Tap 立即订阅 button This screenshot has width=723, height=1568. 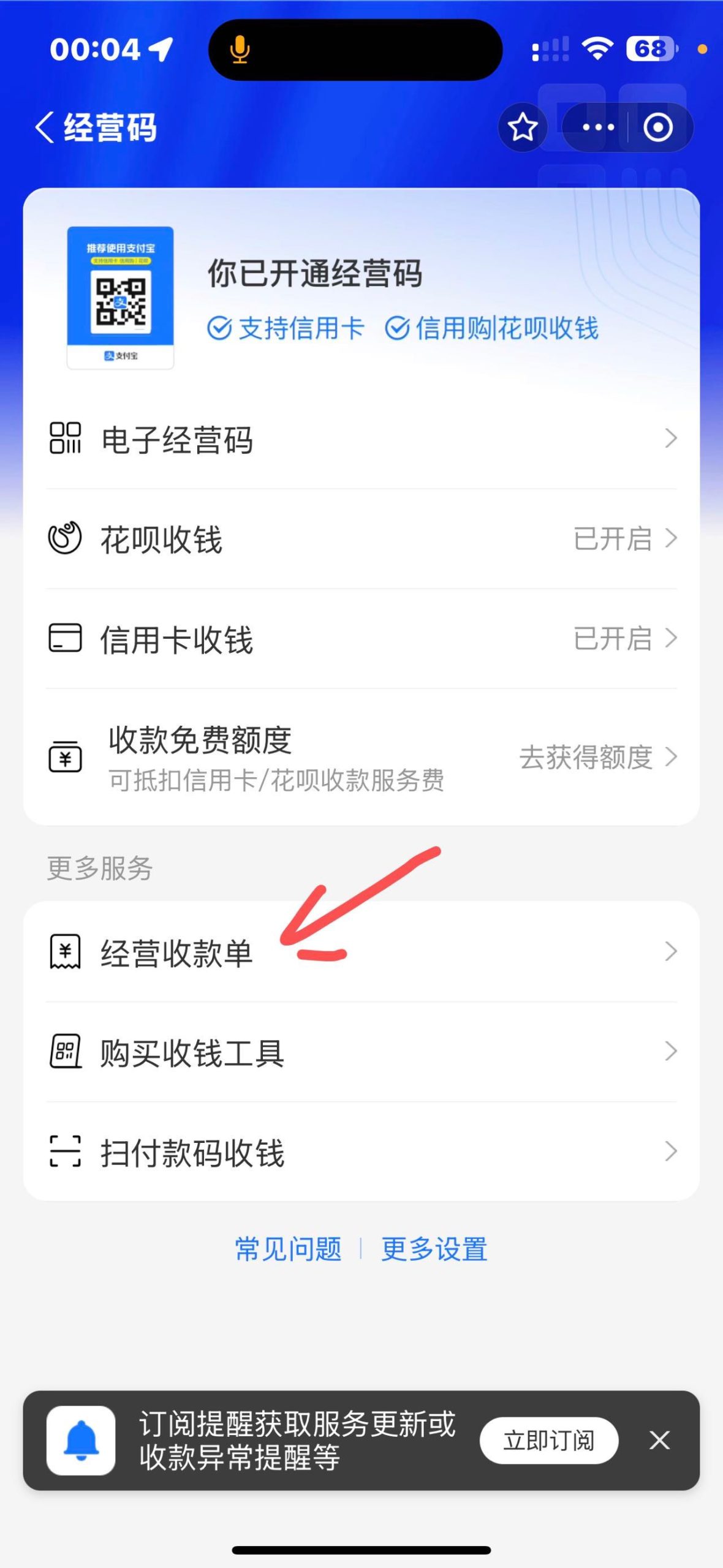point(548,1441)
